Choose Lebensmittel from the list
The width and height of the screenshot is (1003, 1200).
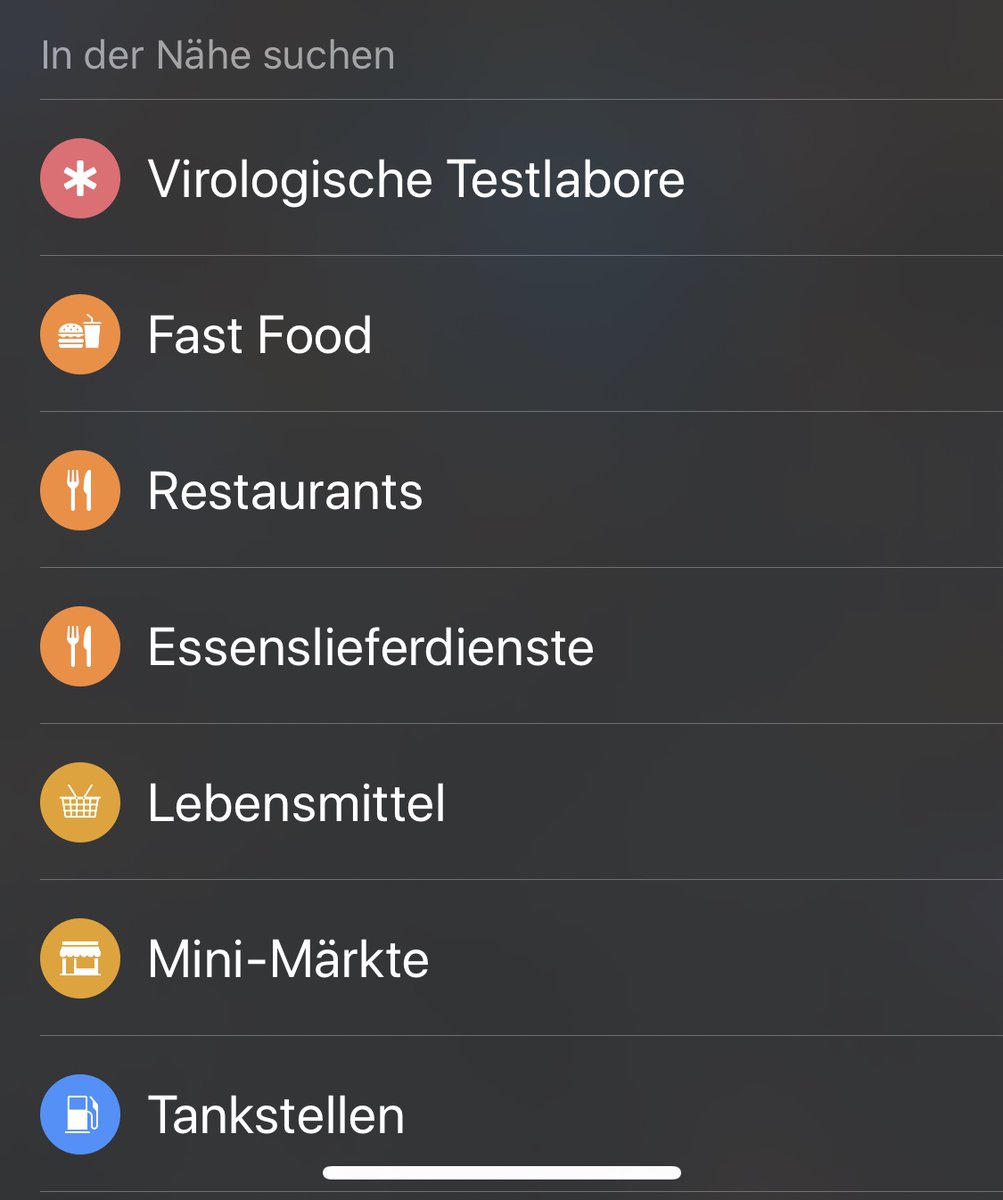(296, 803)
